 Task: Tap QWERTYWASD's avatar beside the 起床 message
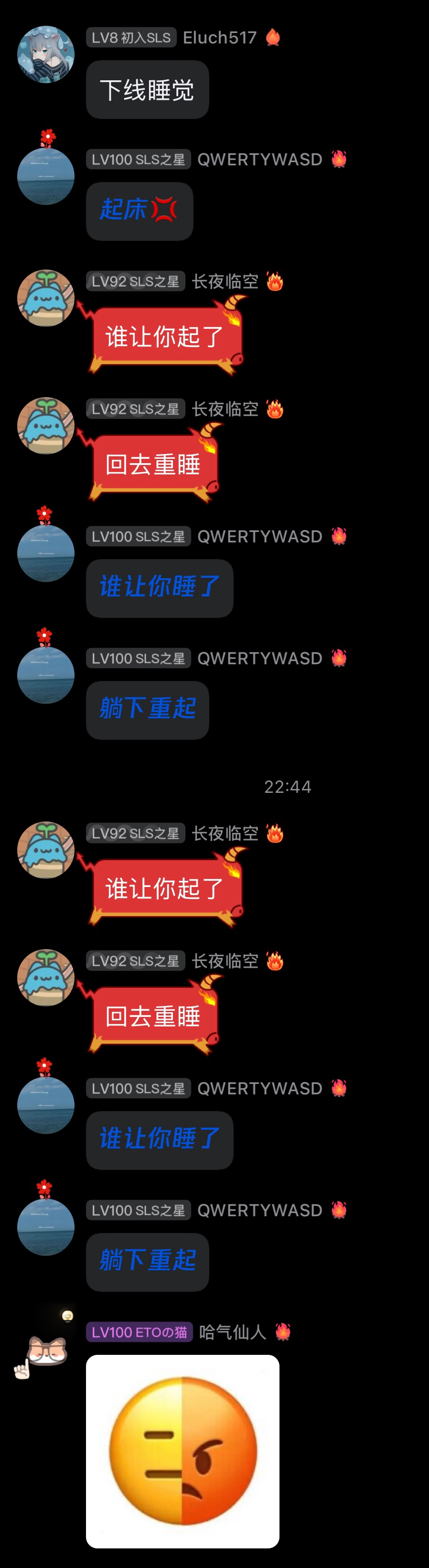point(46,176)
